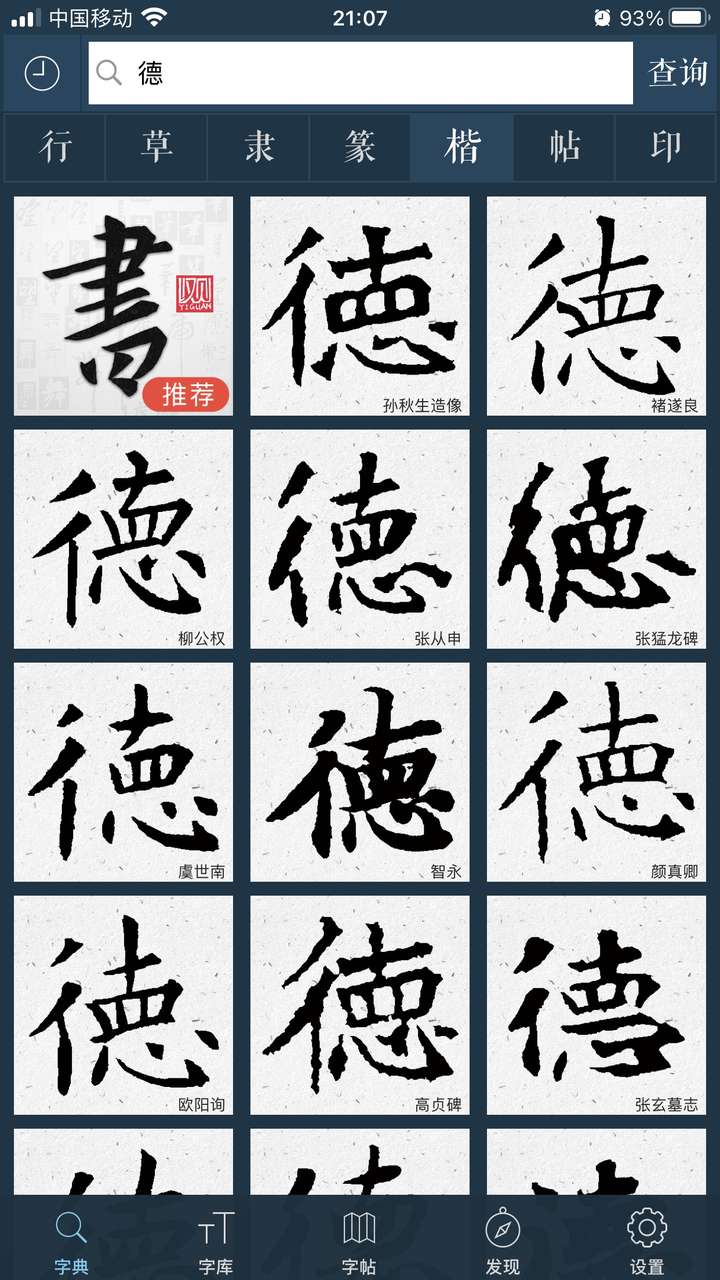The width and height of the screenshot is (720, 1280).
Task: Open the 张玄墓志 character tile
Action: click(596, 1005)
